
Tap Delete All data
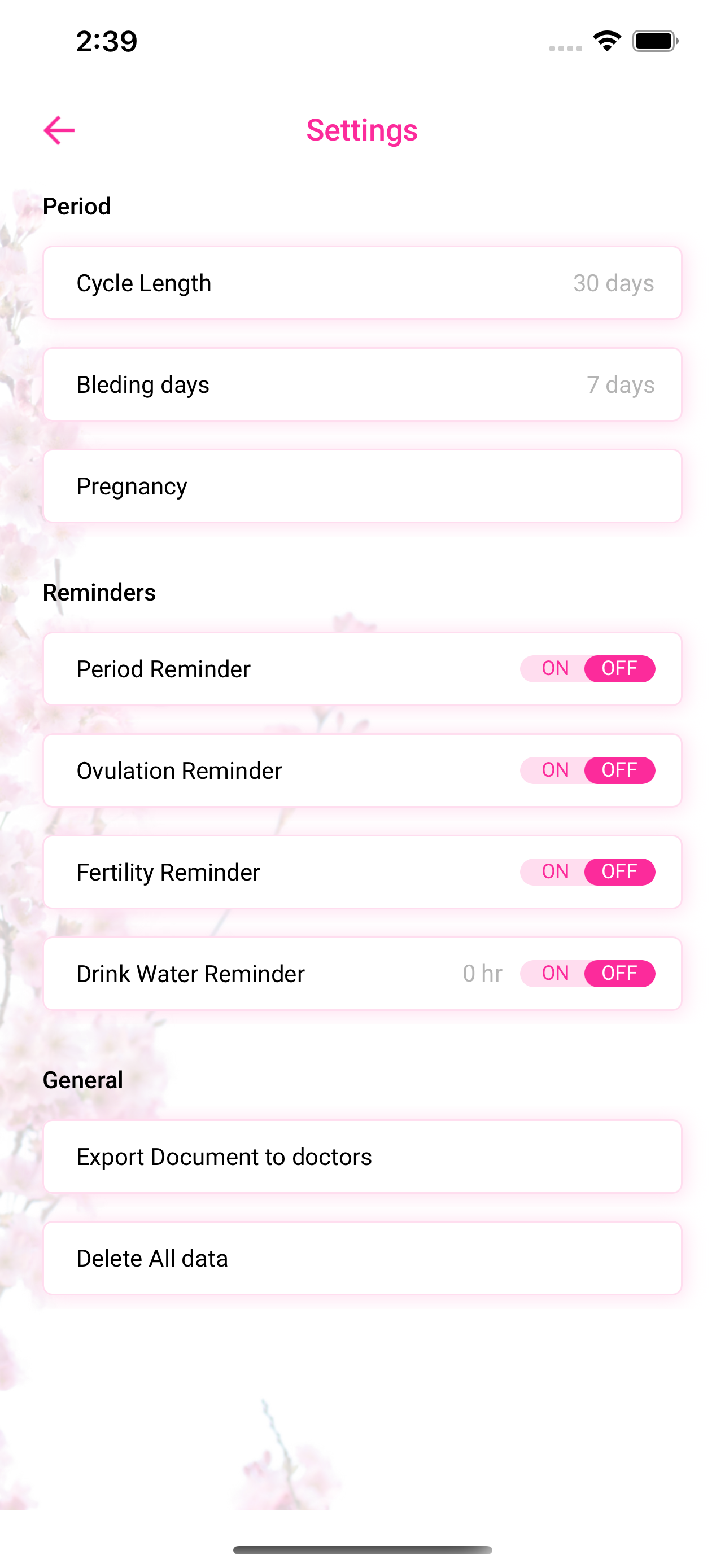pyautogui.click(x=362, y=1259)
